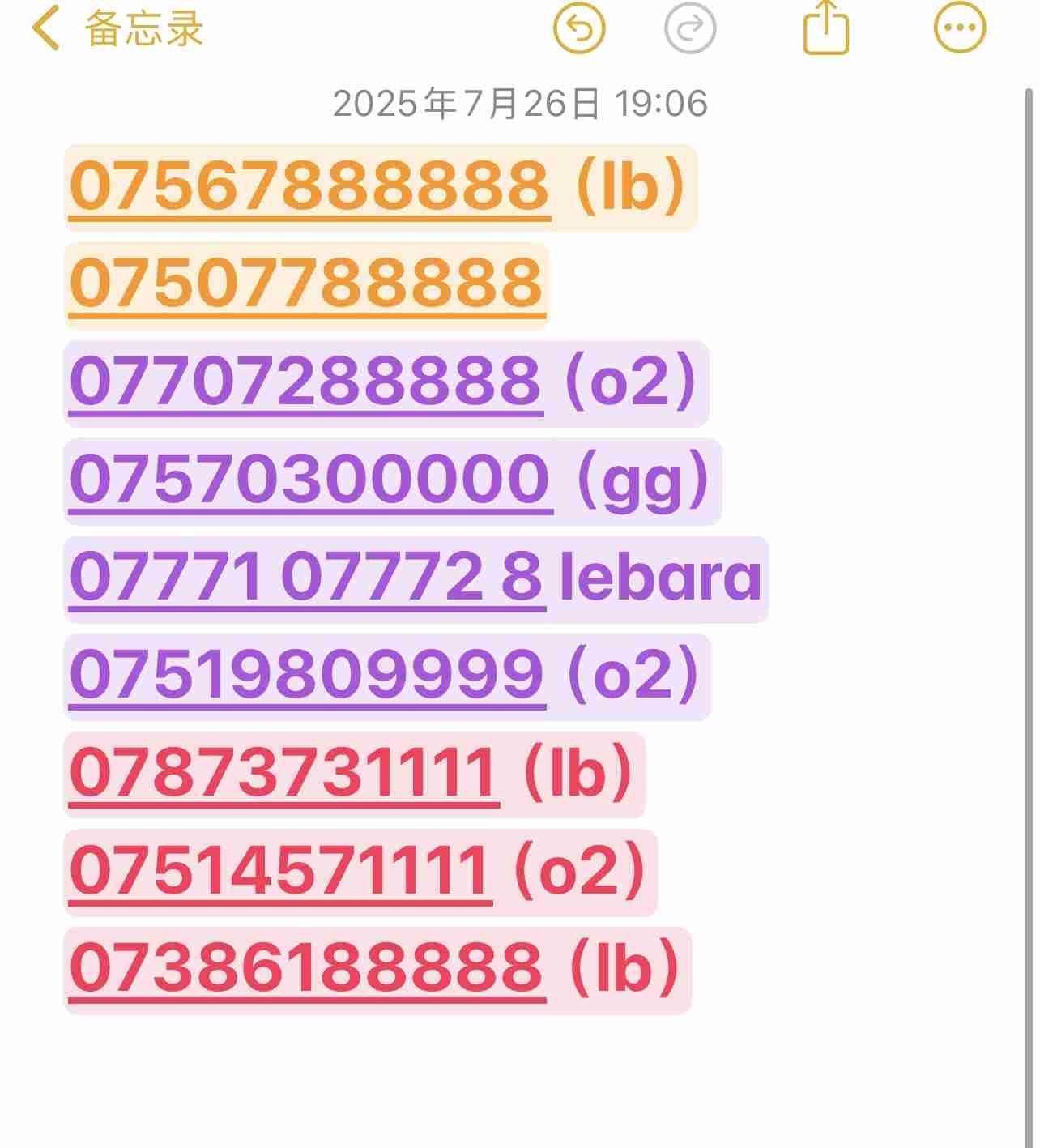Screen dimensions: 1040x1148
Task: Tap the phone link 07567888888
Action: pos(309,186)
